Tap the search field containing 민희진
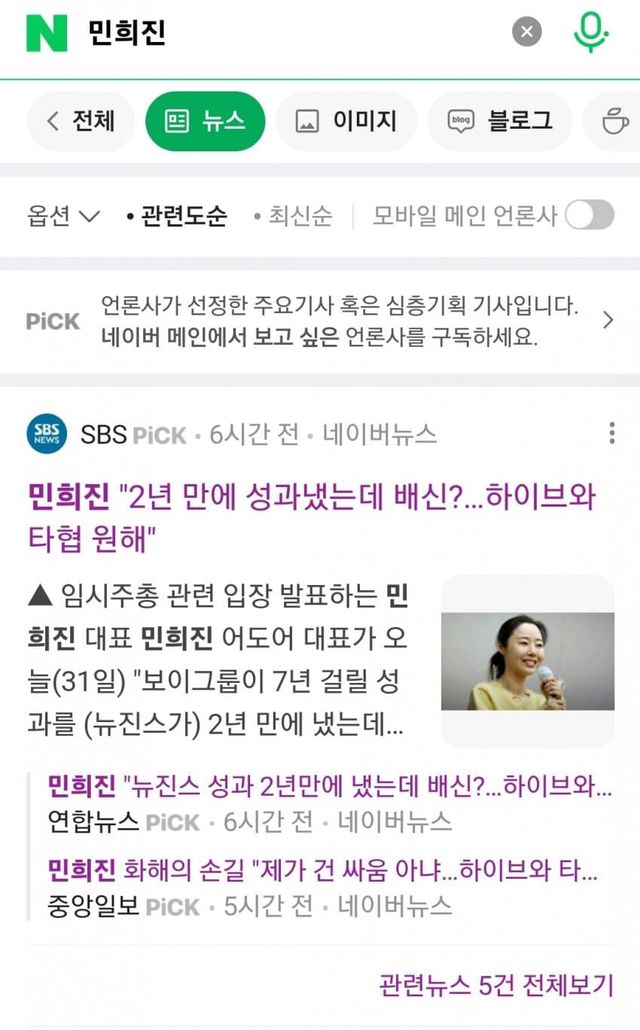The image size is (640, 1030). pyautogui.click(x=290, y=33)
